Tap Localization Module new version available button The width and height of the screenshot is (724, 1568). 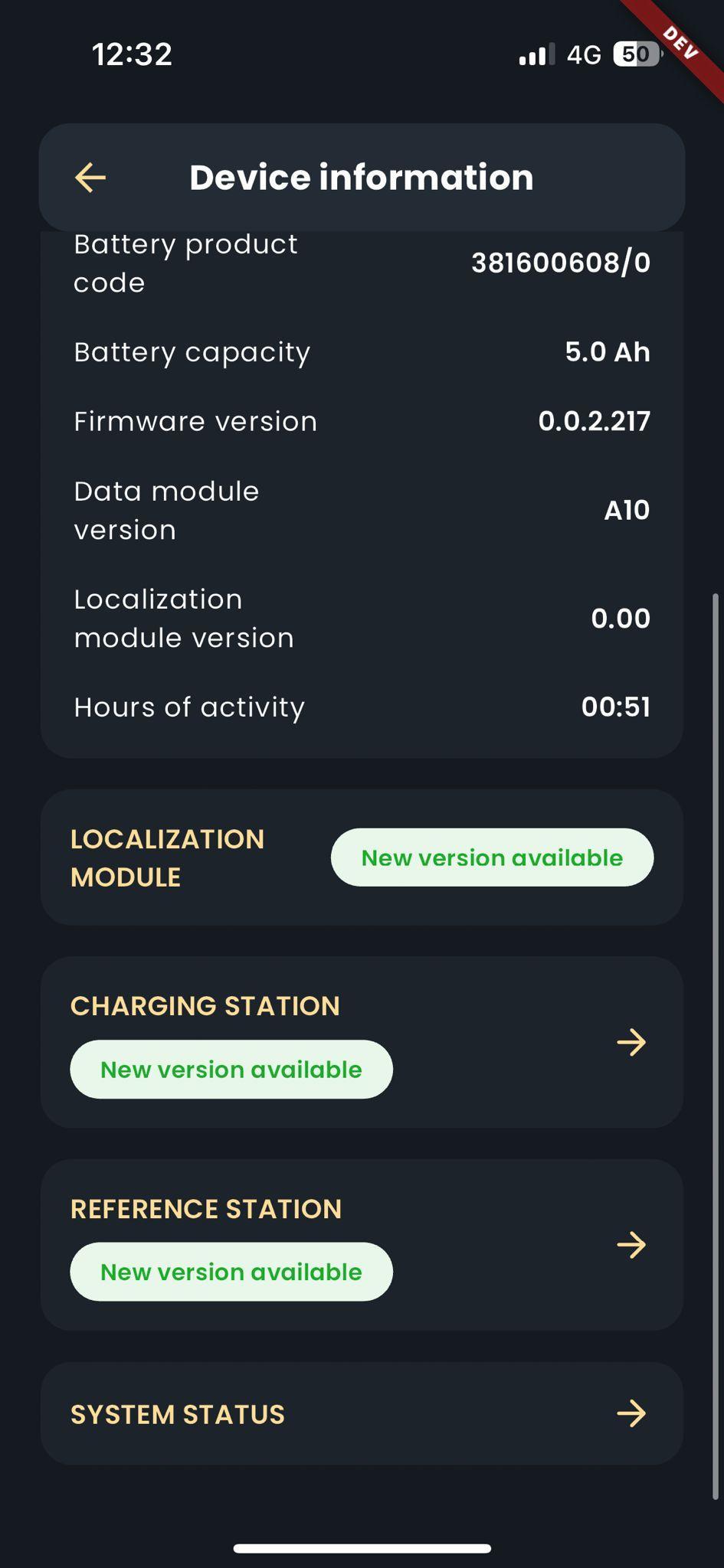[x=492, y=857]
